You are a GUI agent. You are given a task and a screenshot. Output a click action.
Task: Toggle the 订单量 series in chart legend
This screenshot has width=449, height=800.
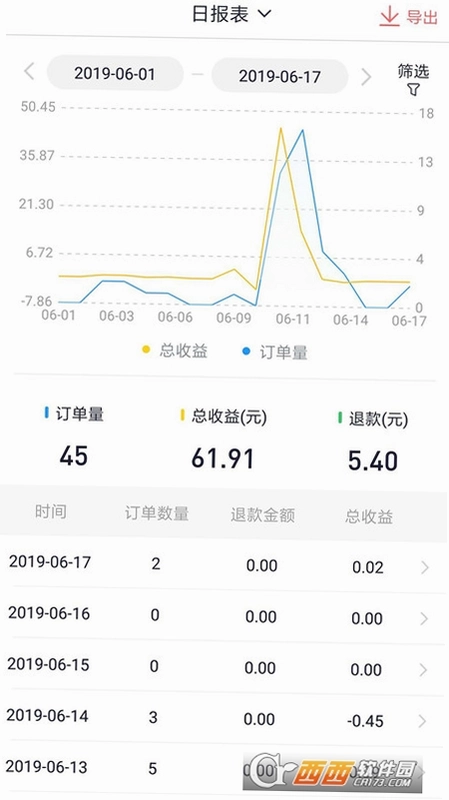(x=275, y=352)
